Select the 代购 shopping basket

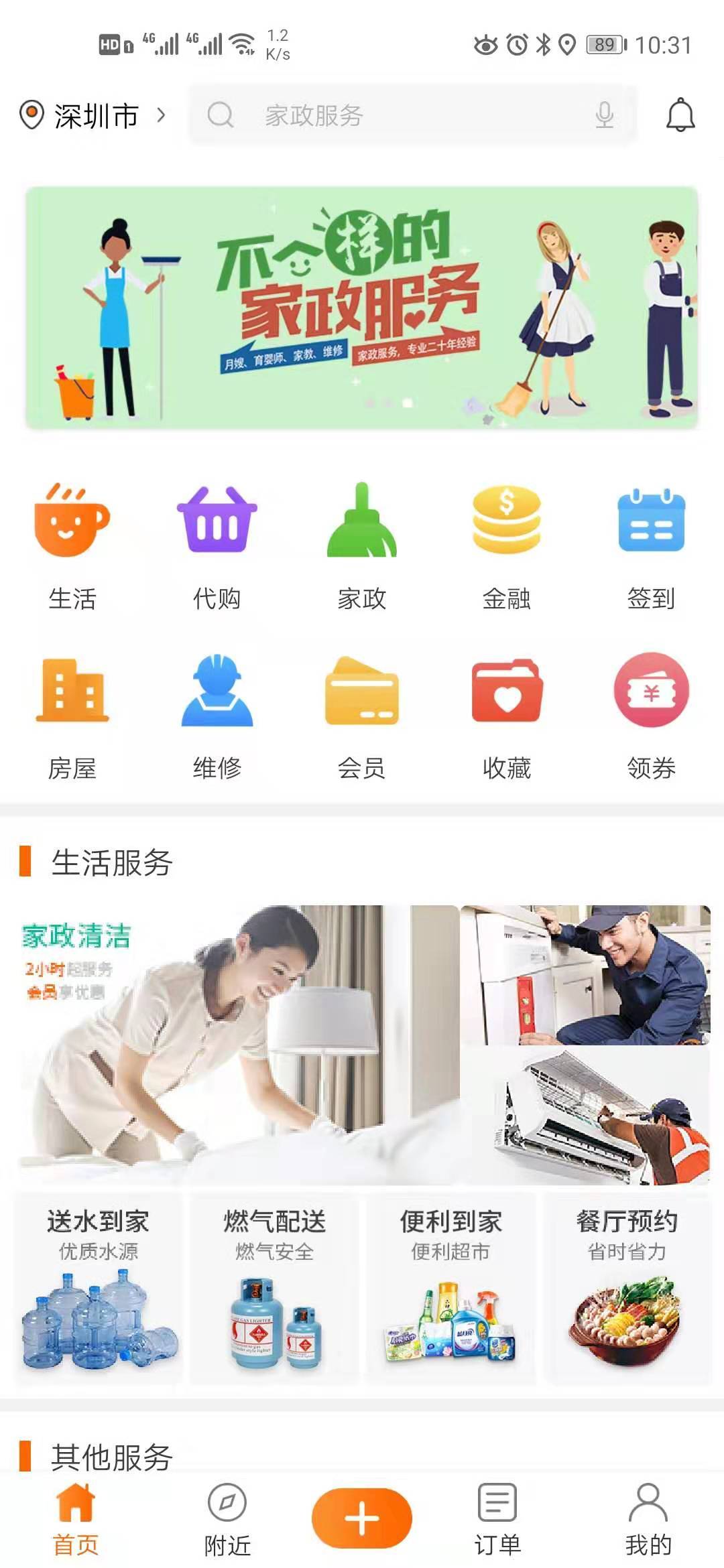click(x=217, y=546)
